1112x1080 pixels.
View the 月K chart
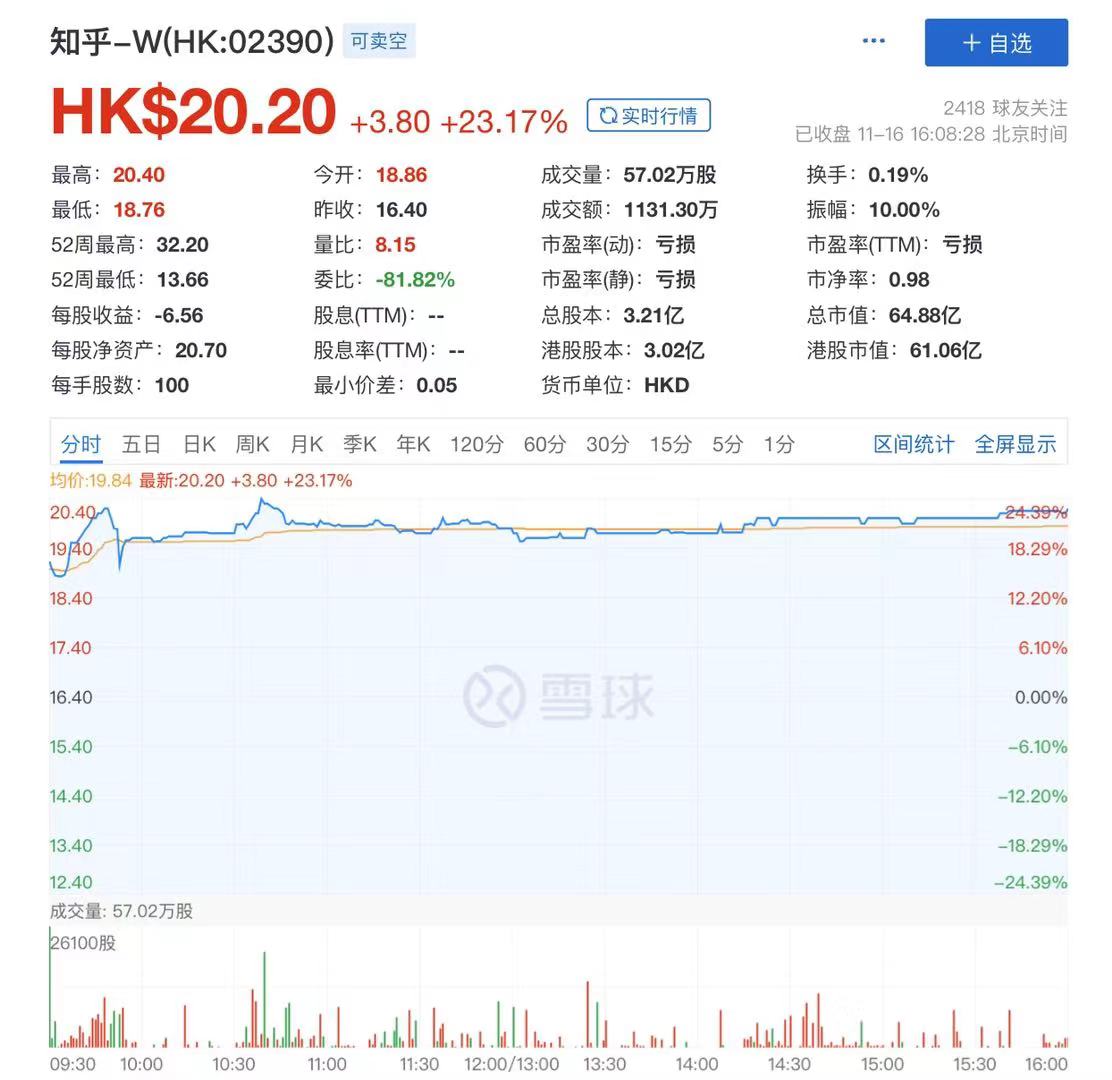pyautogui.click(x=307, y=444)
